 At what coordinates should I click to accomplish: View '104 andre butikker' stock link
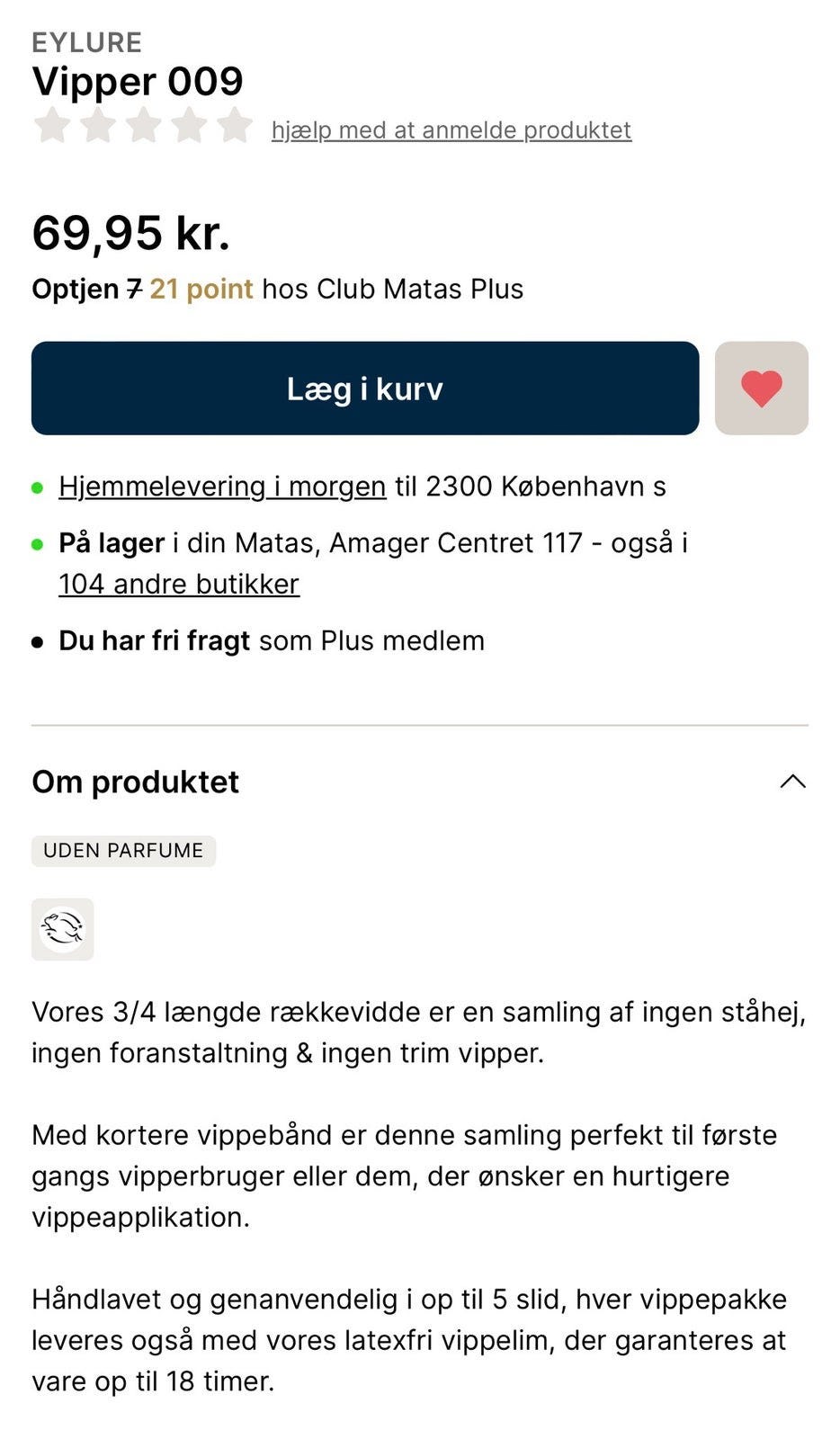pyautogui.click(x=178, y=585)
